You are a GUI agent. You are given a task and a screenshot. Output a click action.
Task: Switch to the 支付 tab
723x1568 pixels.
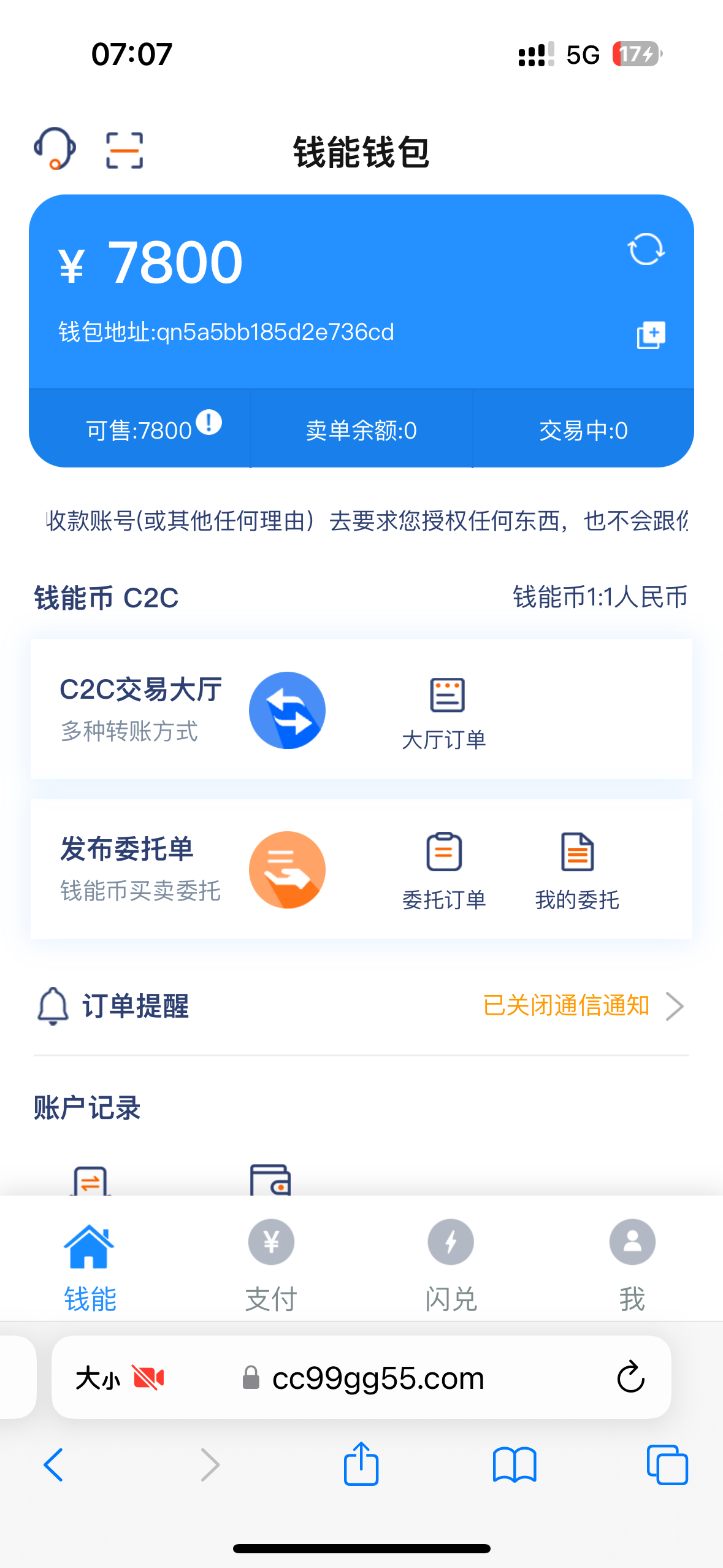pos(271,1265)
